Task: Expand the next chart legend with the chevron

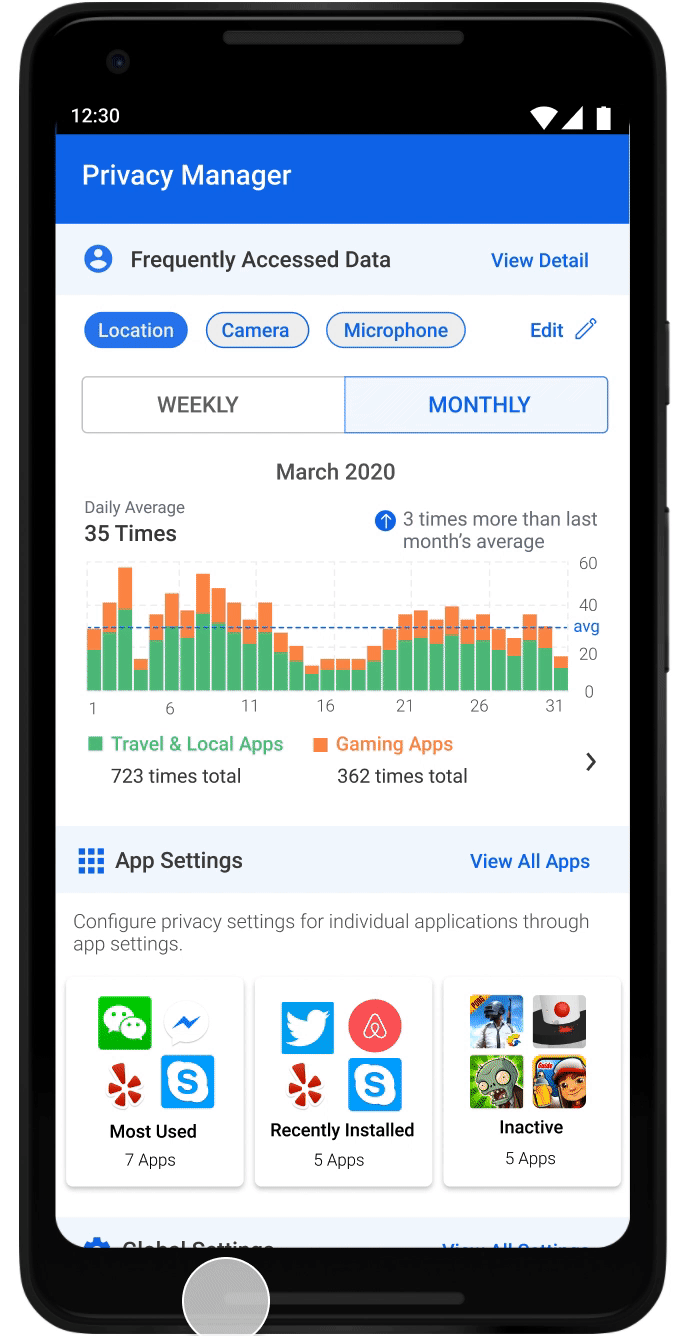Action: [591, 762]
